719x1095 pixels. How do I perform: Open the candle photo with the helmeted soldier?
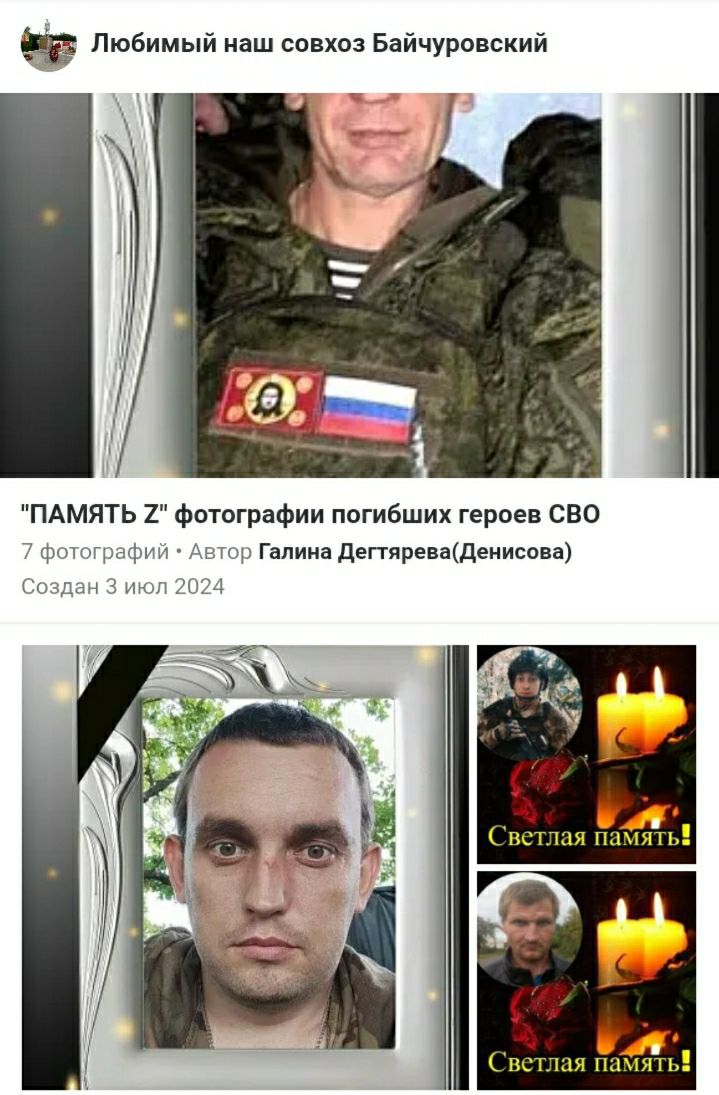[x=586, y=754]
